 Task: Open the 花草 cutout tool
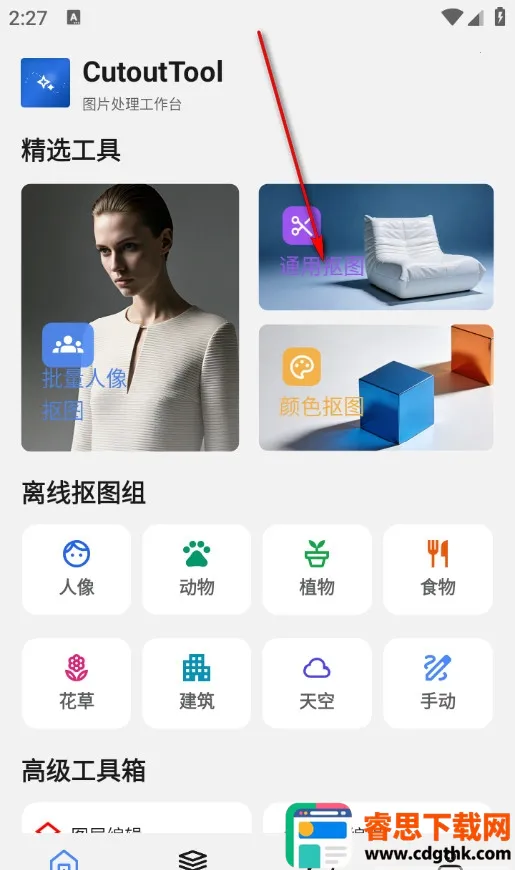[77, 683]
